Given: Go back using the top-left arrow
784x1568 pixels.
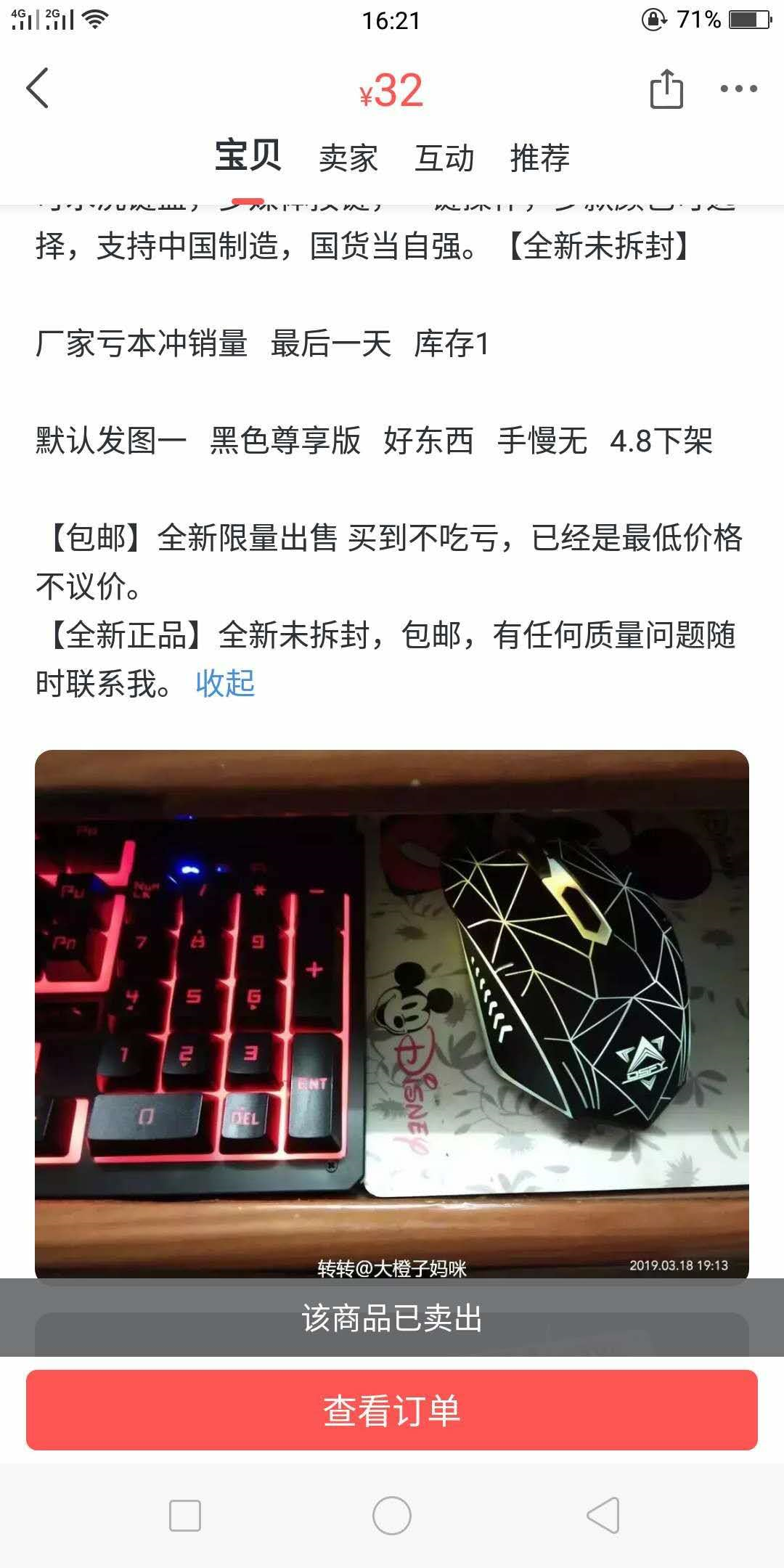Looking at the screenshot, I should pos(37,88).
